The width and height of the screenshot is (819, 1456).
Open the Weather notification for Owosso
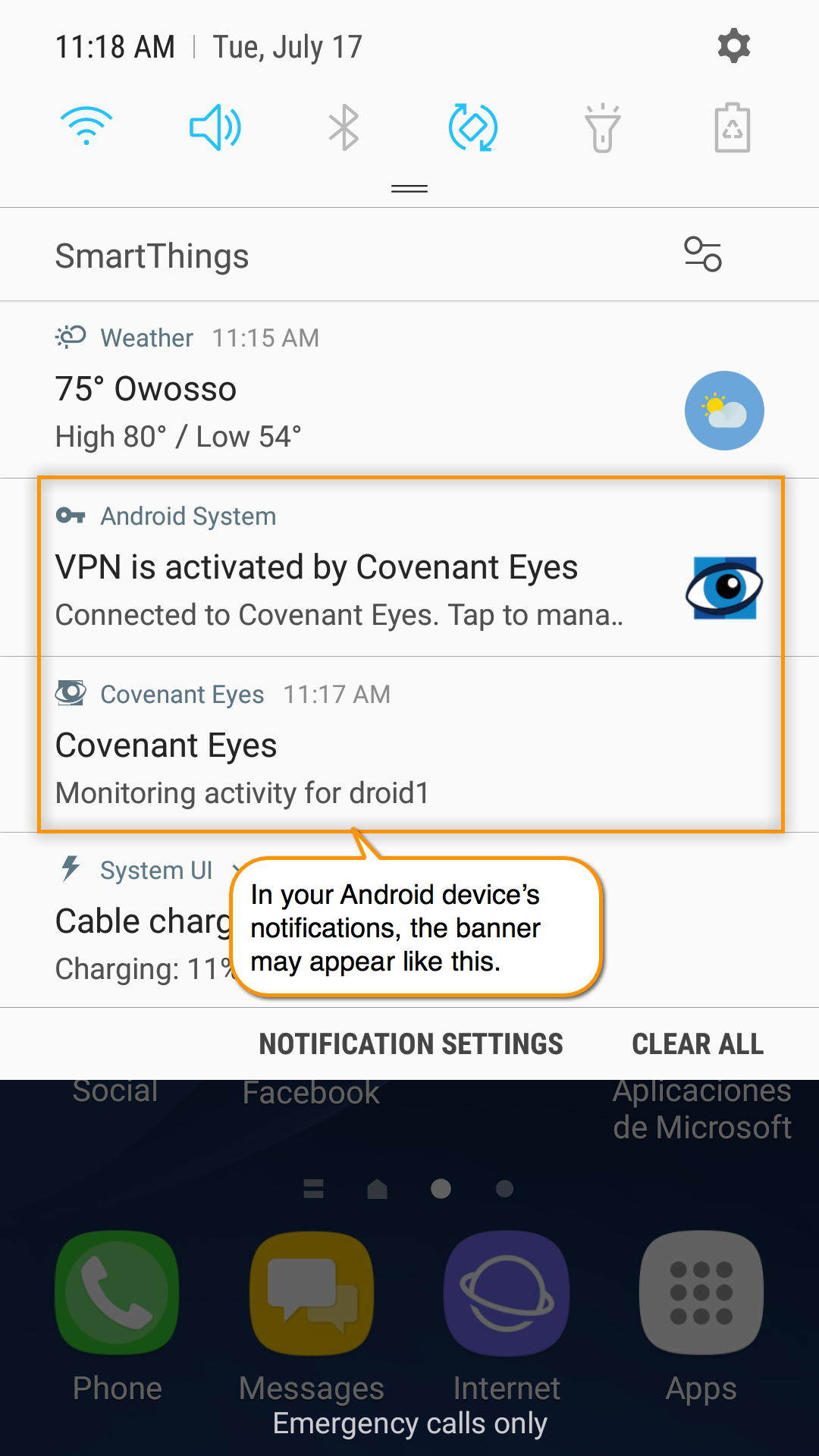click(409, 390)
